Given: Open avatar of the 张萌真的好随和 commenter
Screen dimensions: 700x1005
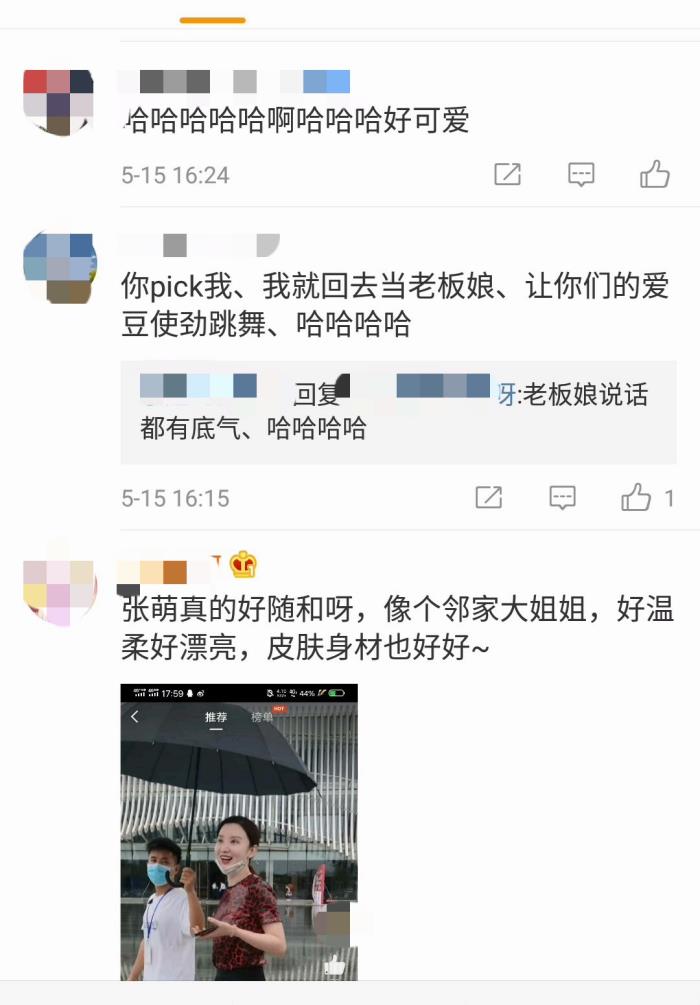Looking at the screenshot, I should point(59,592).
